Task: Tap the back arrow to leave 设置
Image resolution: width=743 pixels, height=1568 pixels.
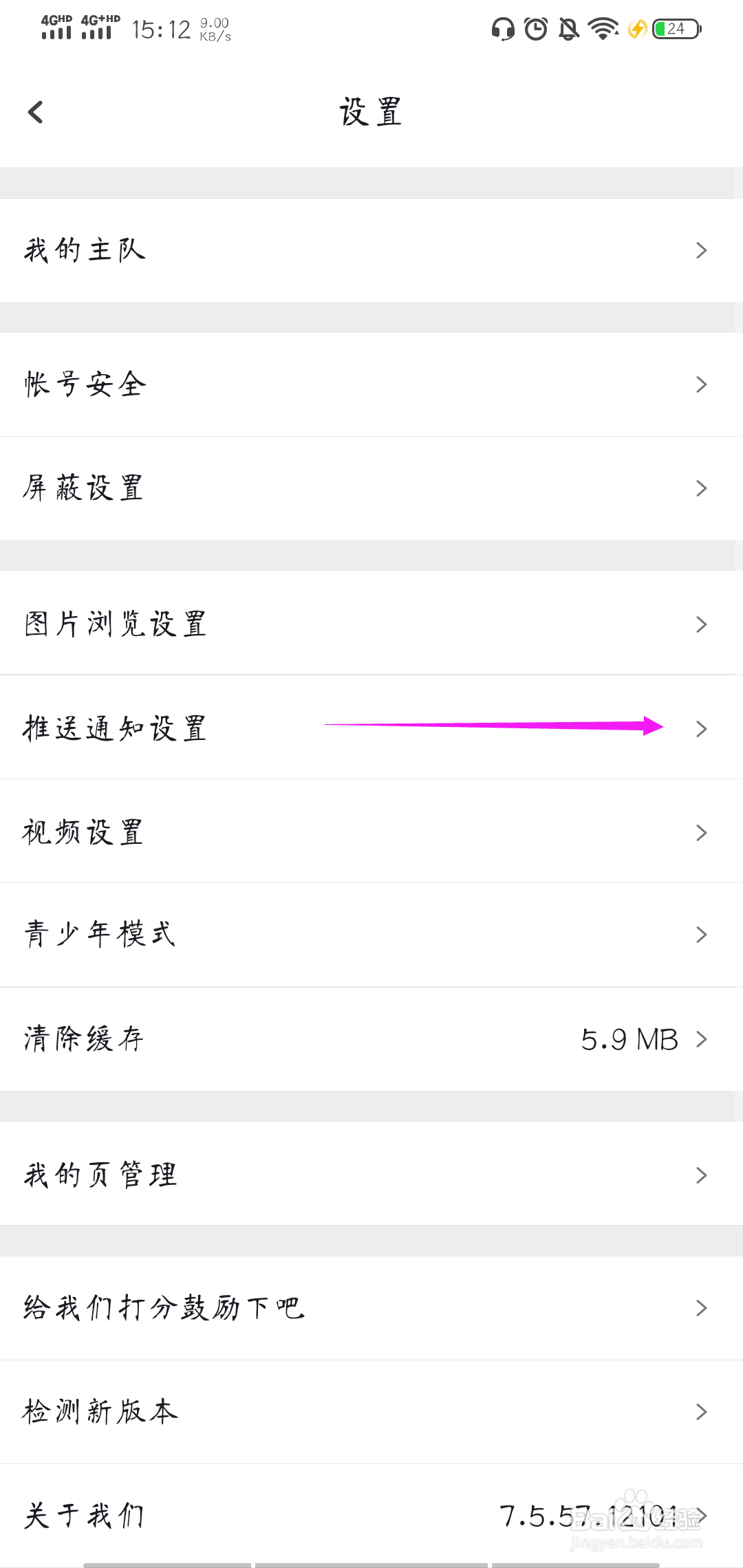Action: click(36, 111)
